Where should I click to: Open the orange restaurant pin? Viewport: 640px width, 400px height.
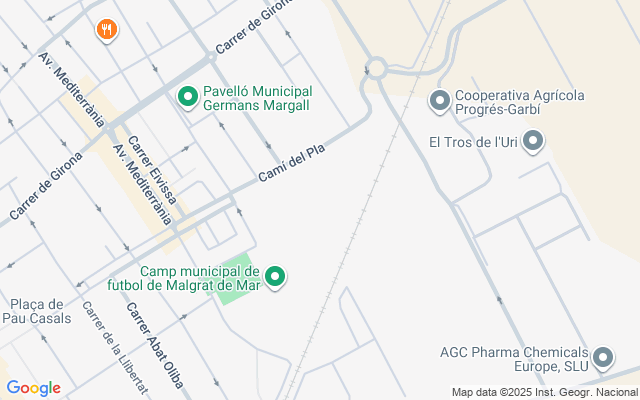point(107,30)
